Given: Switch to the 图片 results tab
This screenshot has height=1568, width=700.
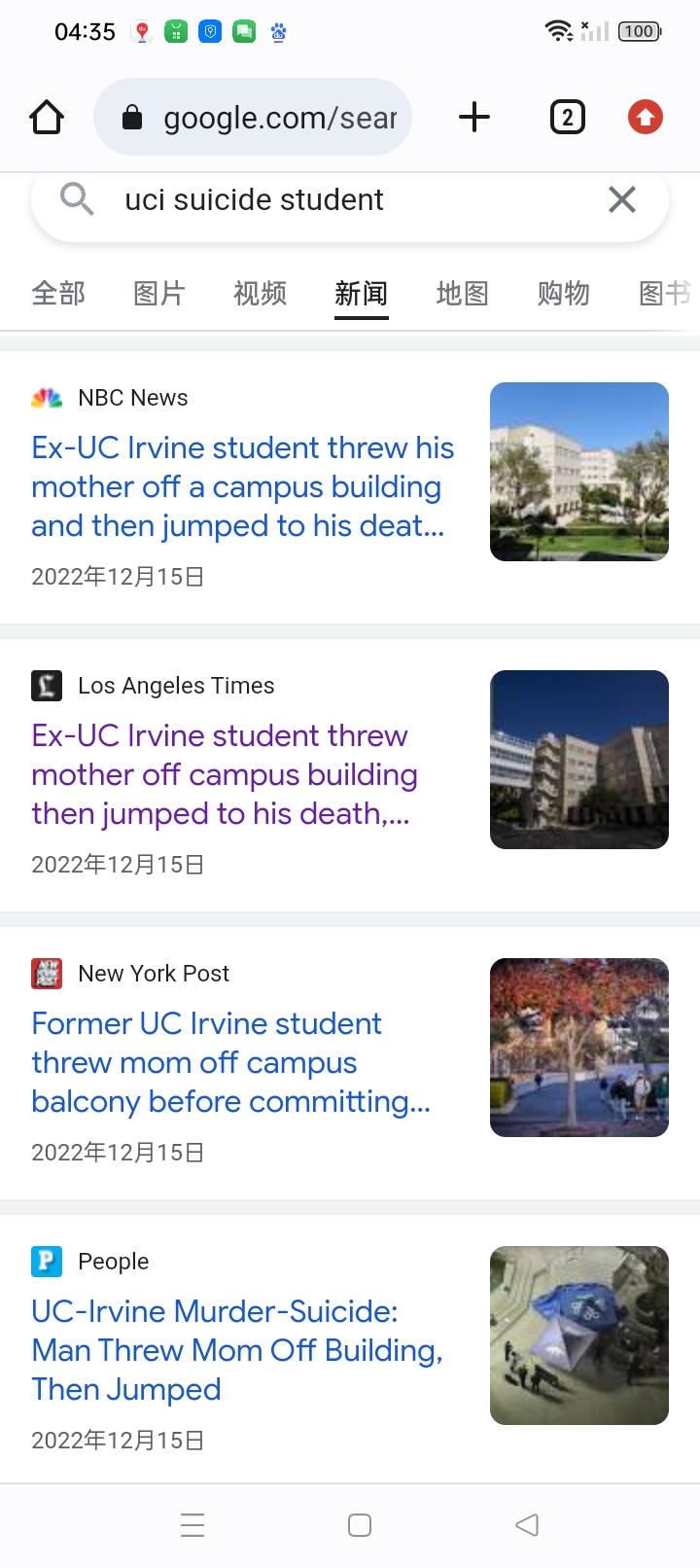Looking at the screenshot, I should pyautogui.click(x=159, y=294).
